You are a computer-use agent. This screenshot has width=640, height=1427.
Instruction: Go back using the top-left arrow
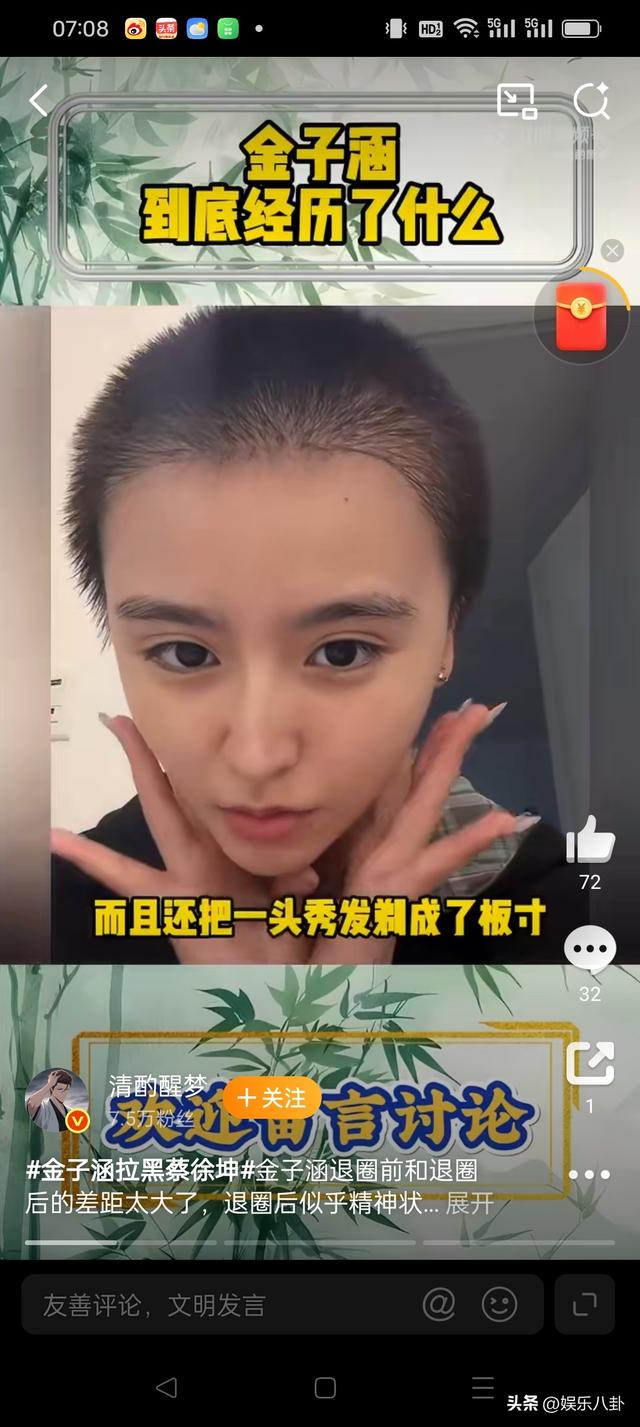point(38,101)
